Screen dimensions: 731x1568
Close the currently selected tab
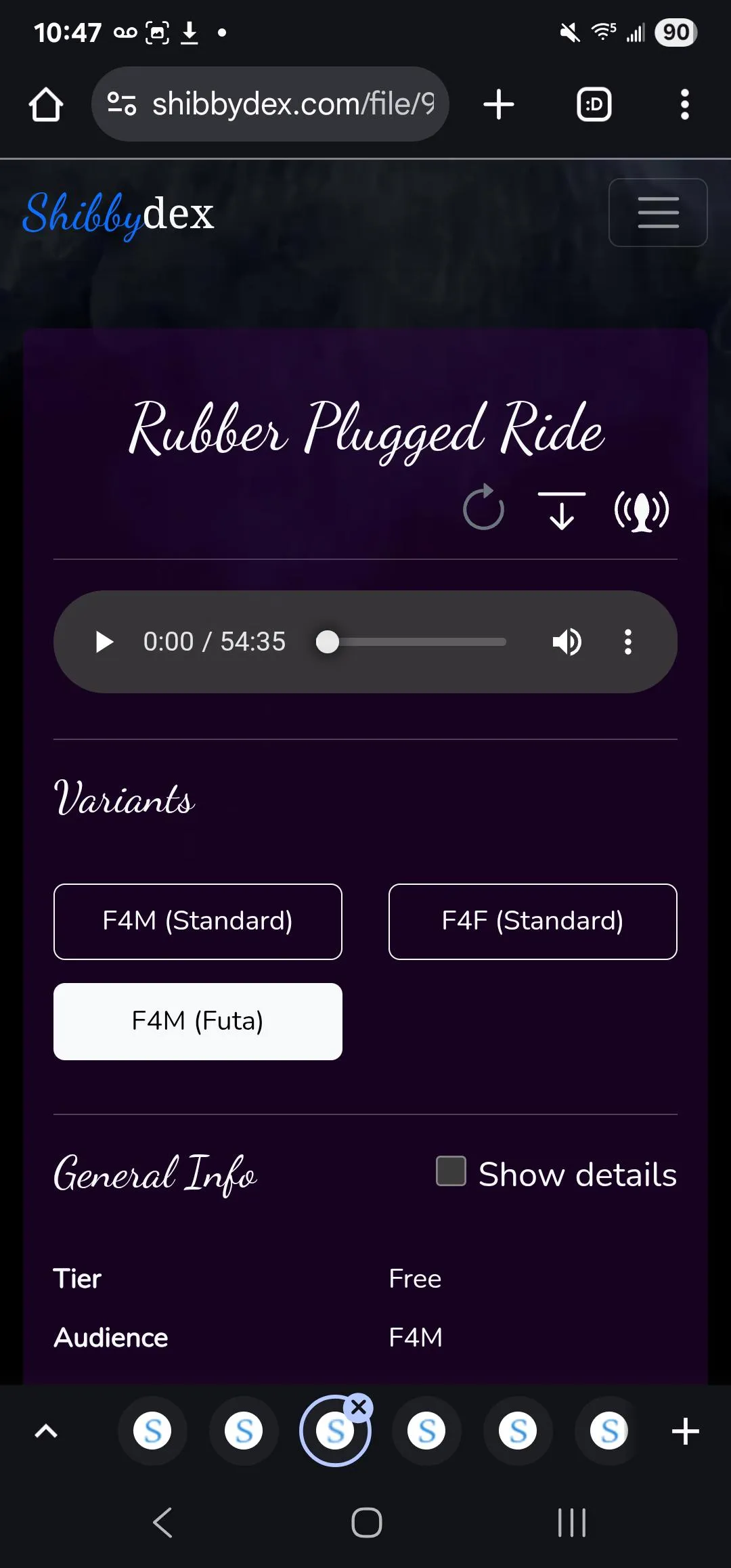[359, 1408]
